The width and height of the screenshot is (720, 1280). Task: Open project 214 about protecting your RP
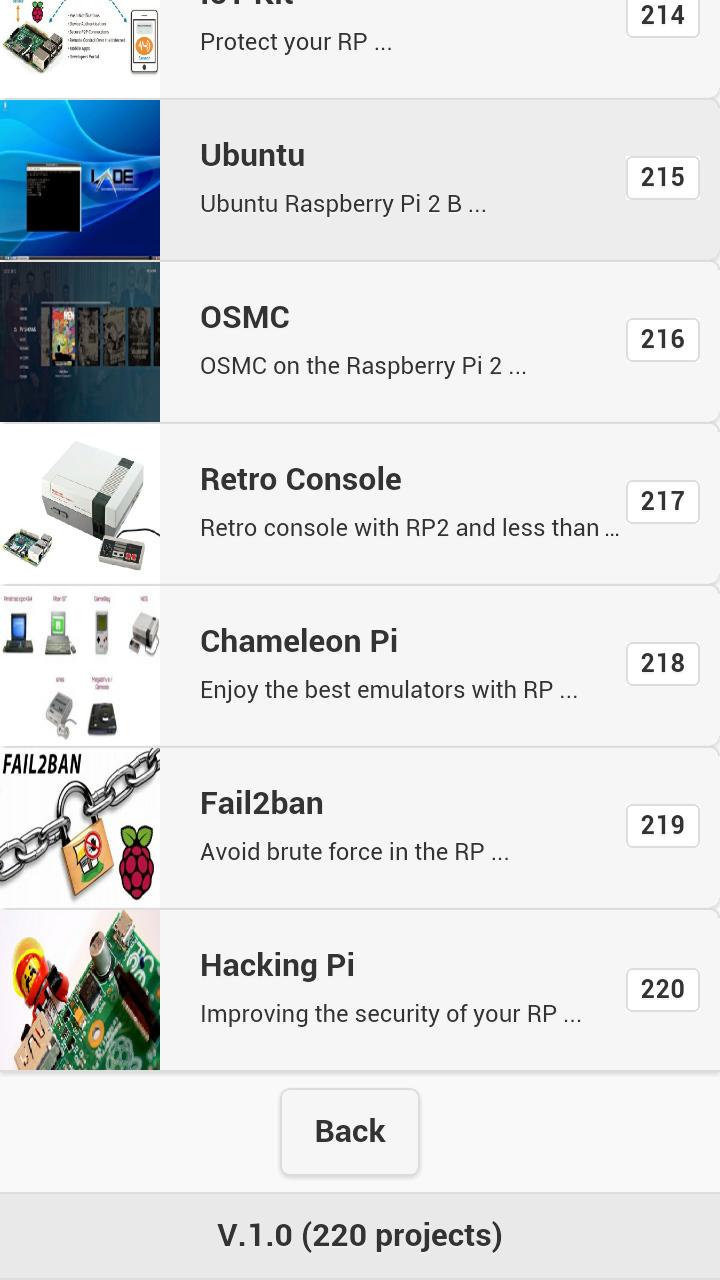(x=400, y=40)
